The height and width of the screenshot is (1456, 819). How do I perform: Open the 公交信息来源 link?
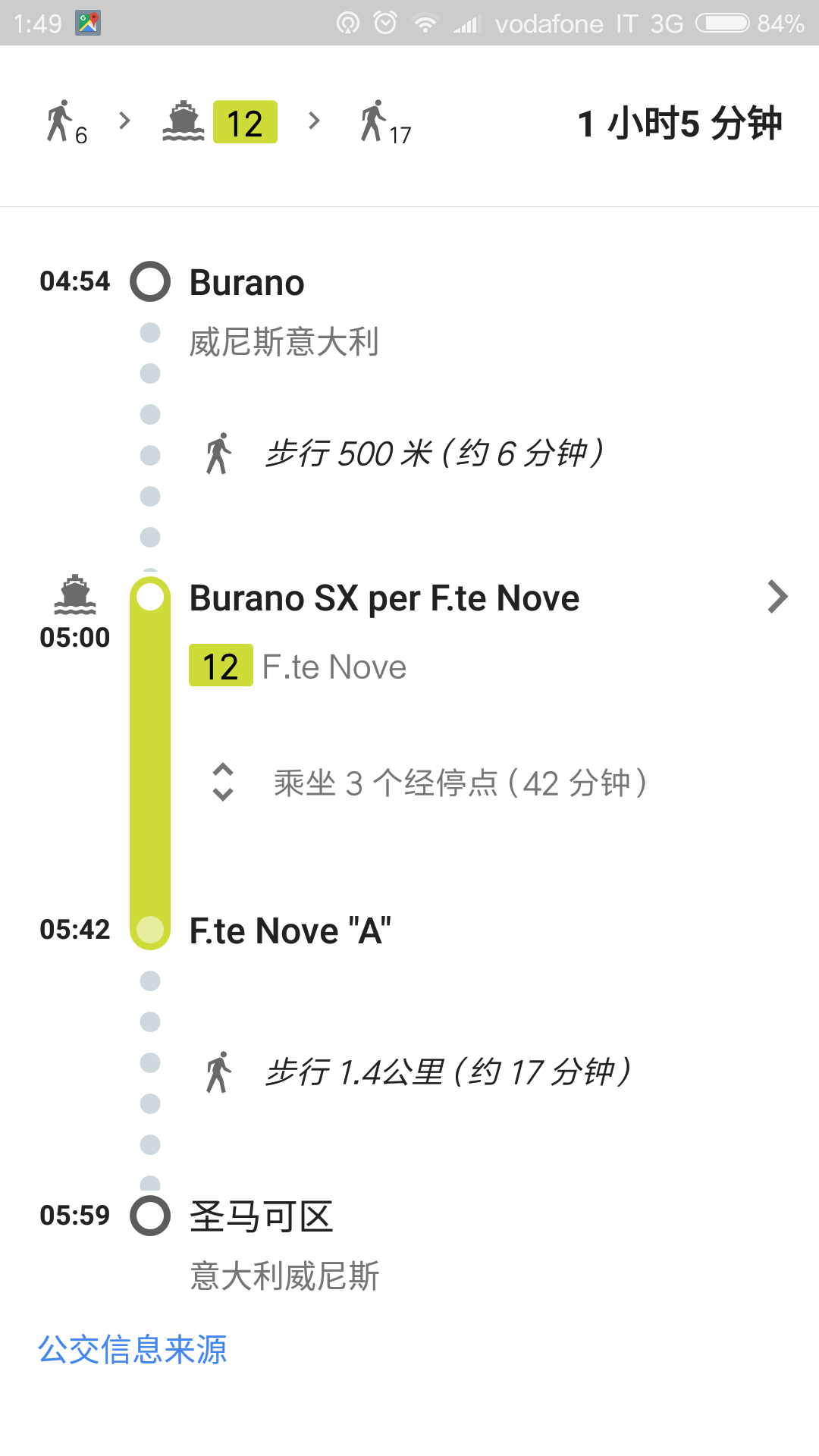click(x=133, y=1350)
